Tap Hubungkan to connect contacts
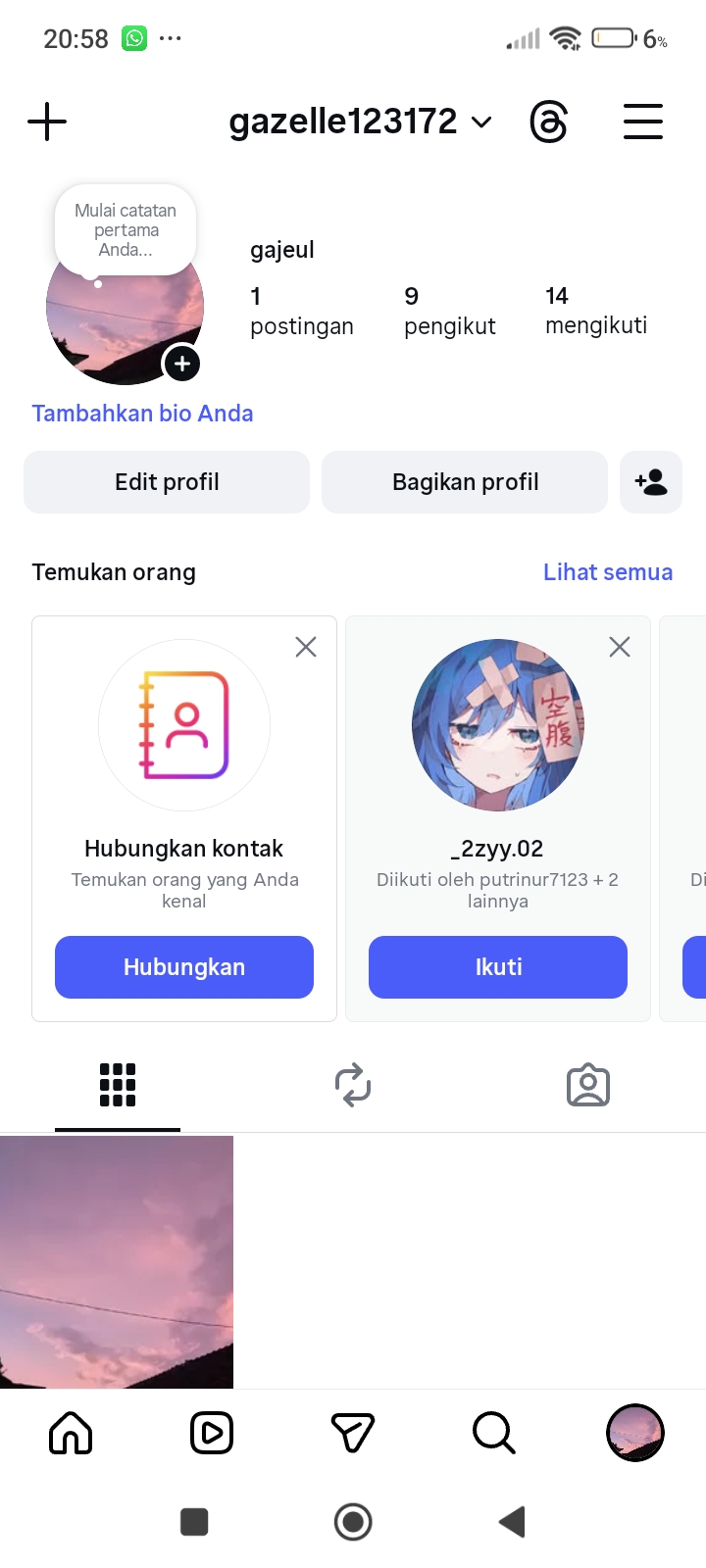Screen dimensions: 706x1568 [184, 967]
